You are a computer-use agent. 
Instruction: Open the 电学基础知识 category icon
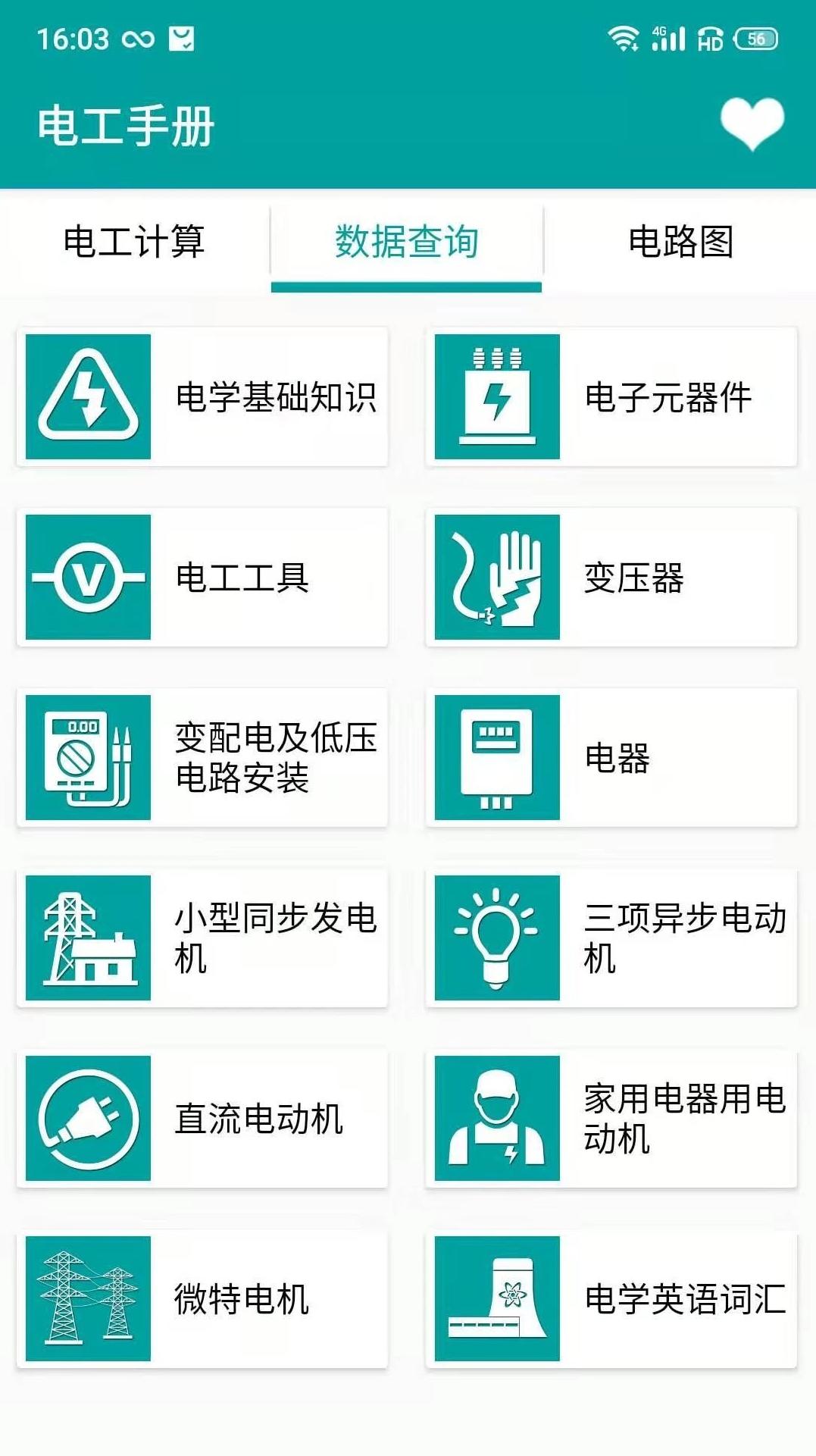pos(89,399)
